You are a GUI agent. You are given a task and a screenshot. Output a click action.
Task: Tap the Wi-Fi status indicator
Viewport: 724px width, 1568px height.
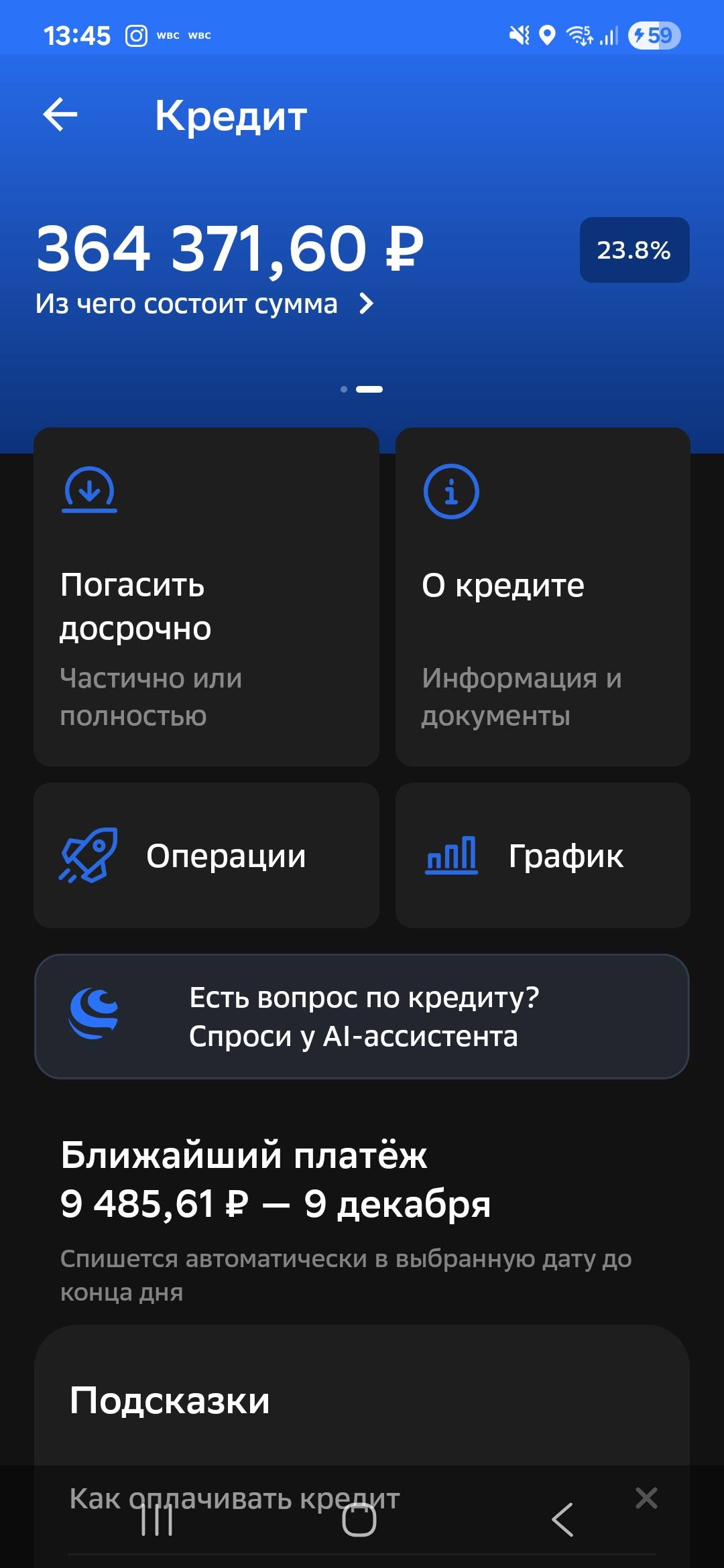click(x=578, y=36)
